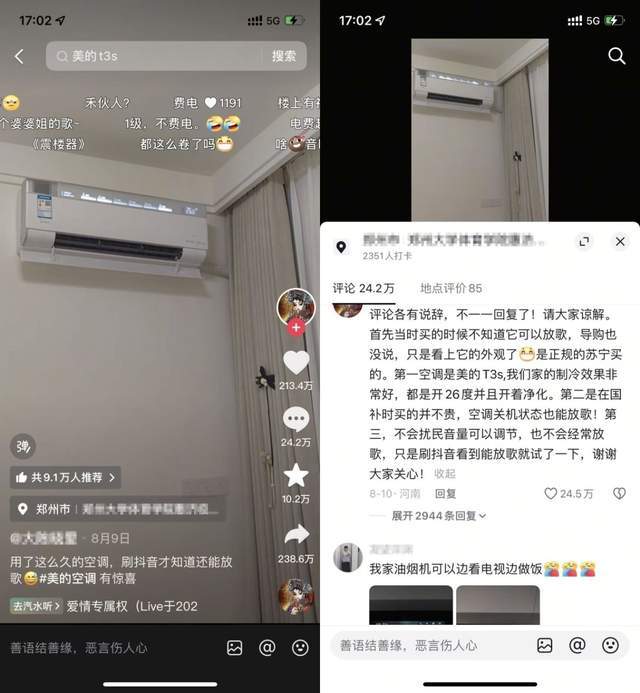
Task: Switch to the 地点评价 85 tab
Action: (451, 288)
